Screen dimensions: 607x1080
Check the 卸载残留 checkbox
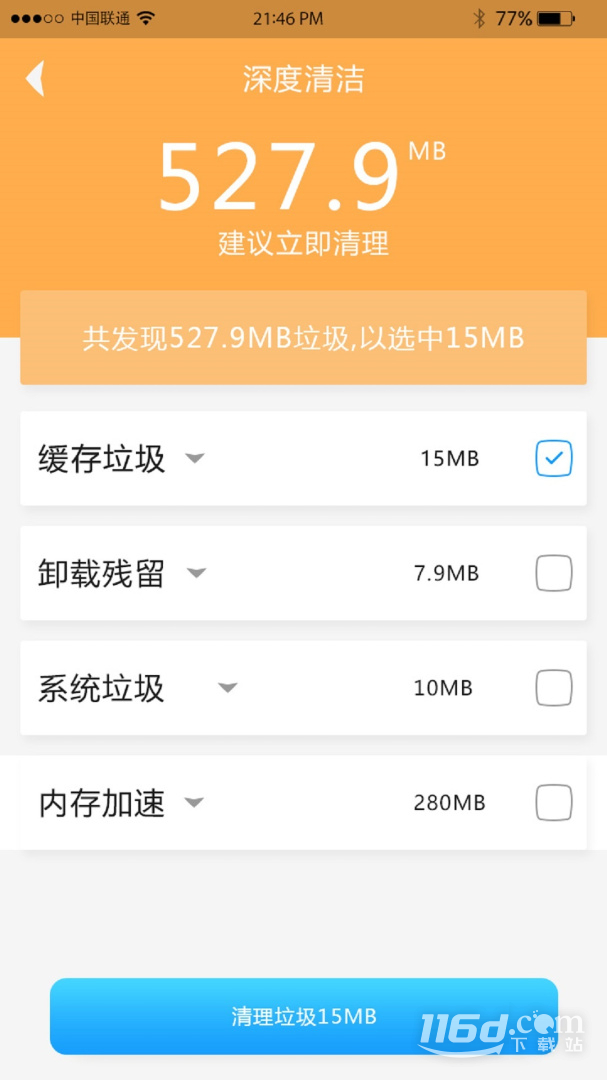click(554, 573)
